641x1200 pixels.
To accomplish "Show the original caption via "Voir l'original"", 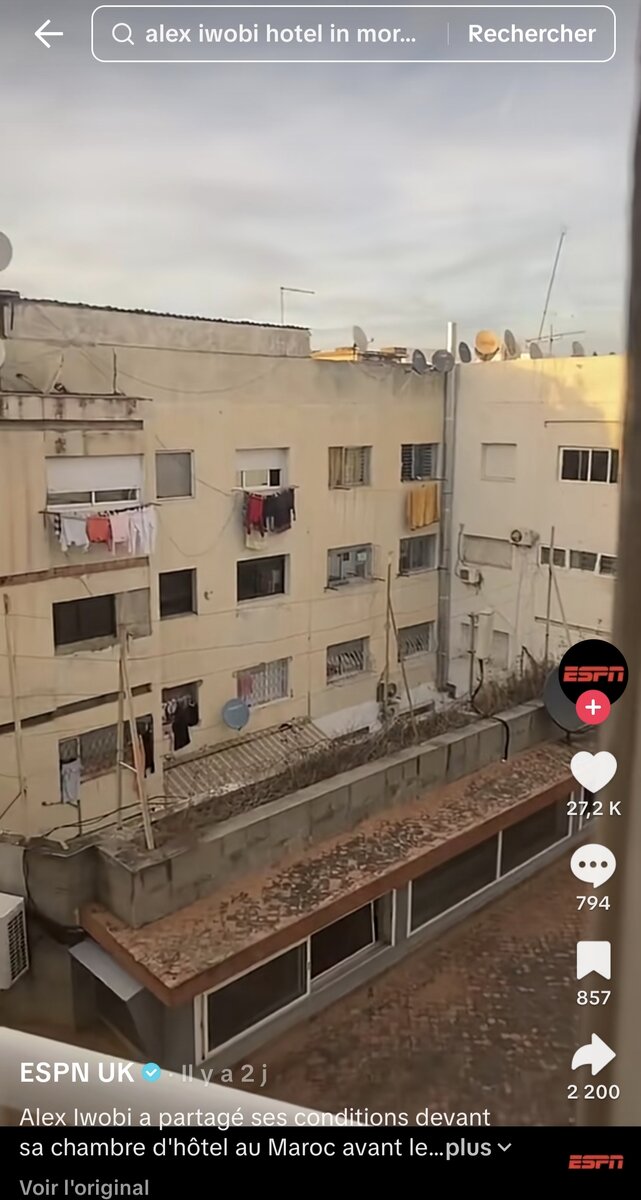I will coord(84,1188).
